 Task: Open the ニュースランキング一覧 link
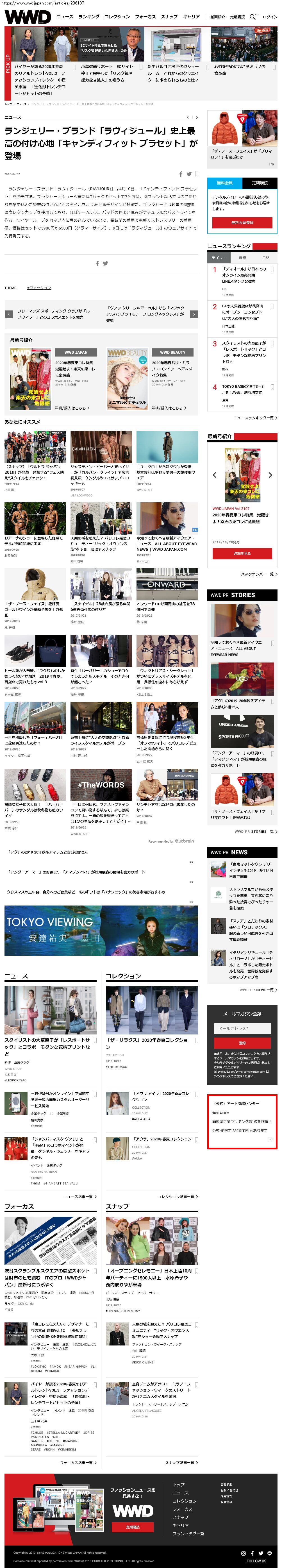click(254, 417)
